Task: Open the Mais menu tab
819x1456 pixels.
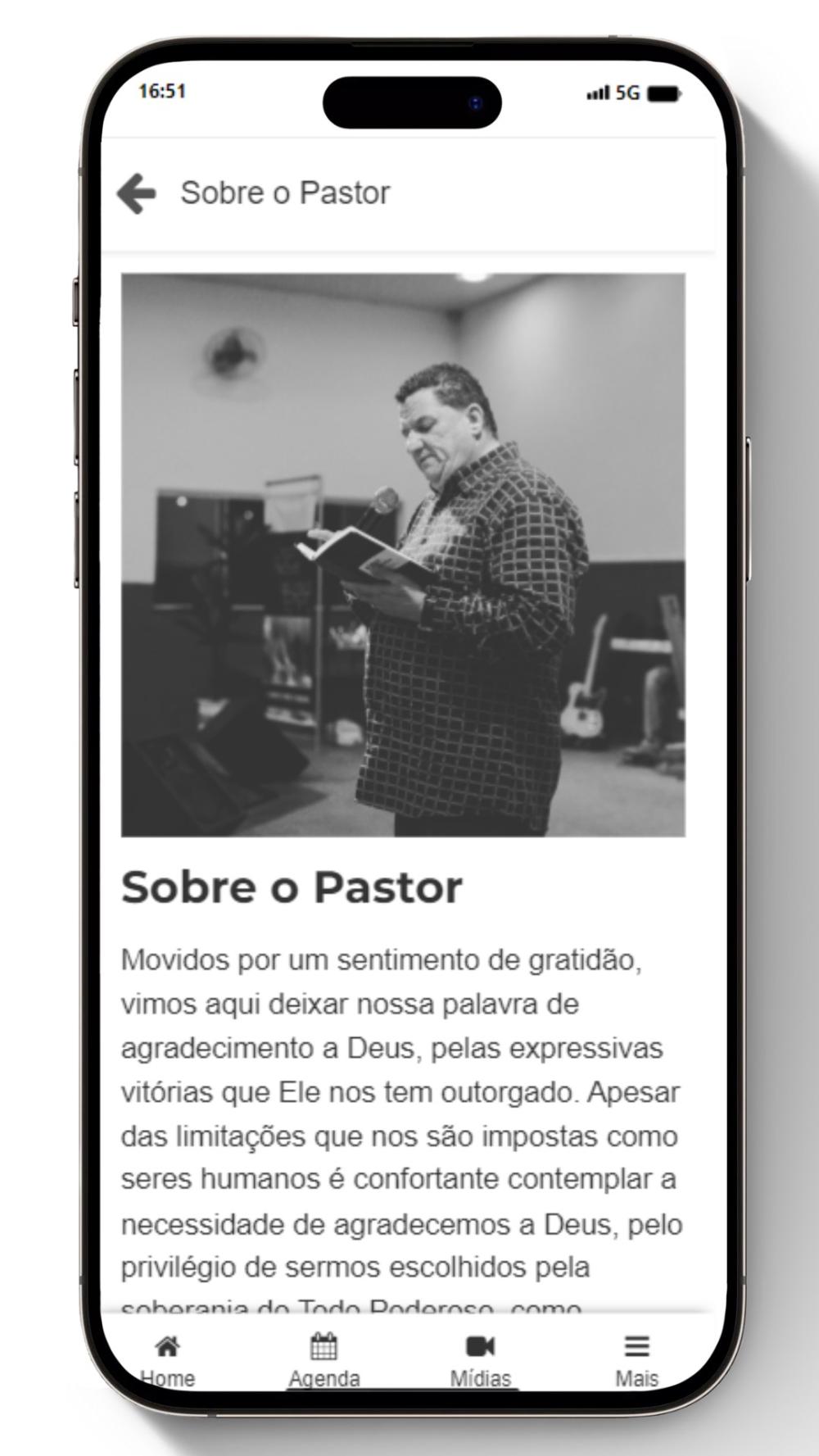Action: point(637,1362)
